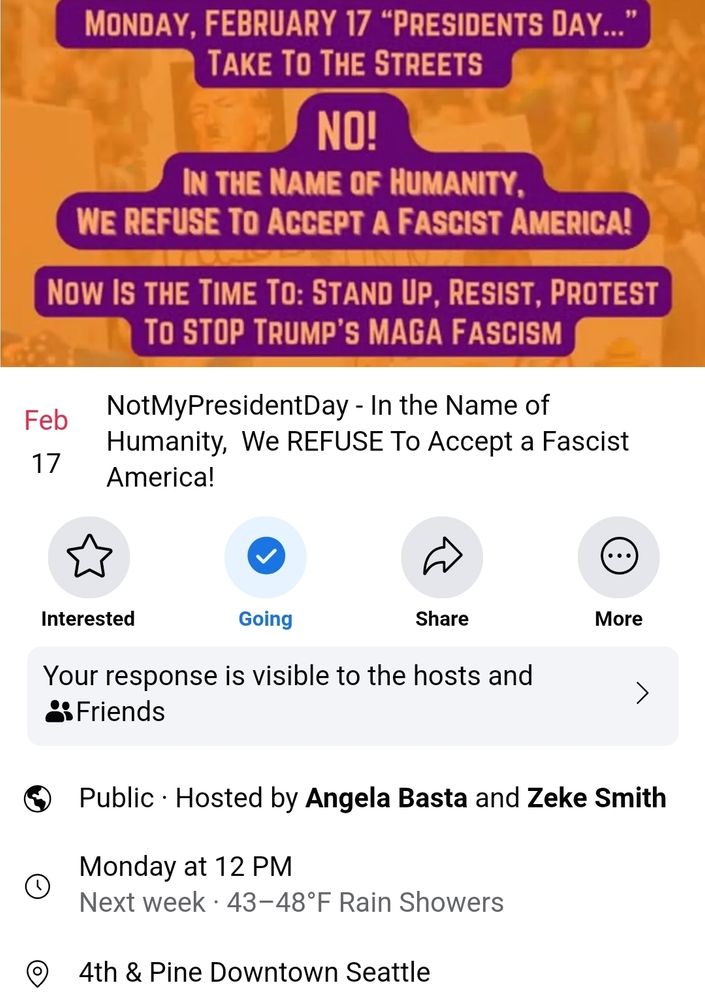Share the NotMyPresidentDay event
705x1000 pixels.
point(441,558)
